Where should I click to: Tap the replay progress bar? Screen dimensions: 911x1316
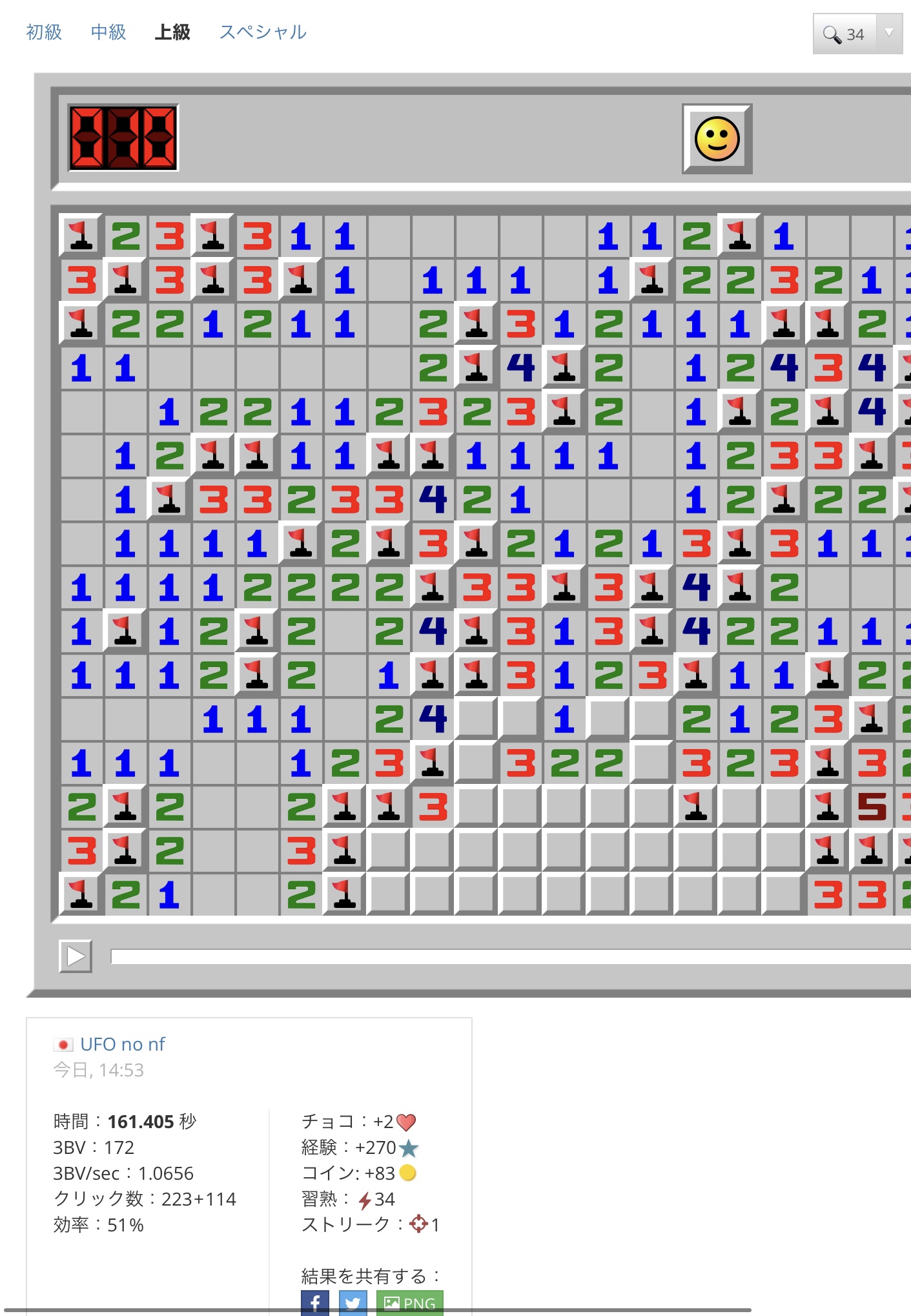pos(504,956)
